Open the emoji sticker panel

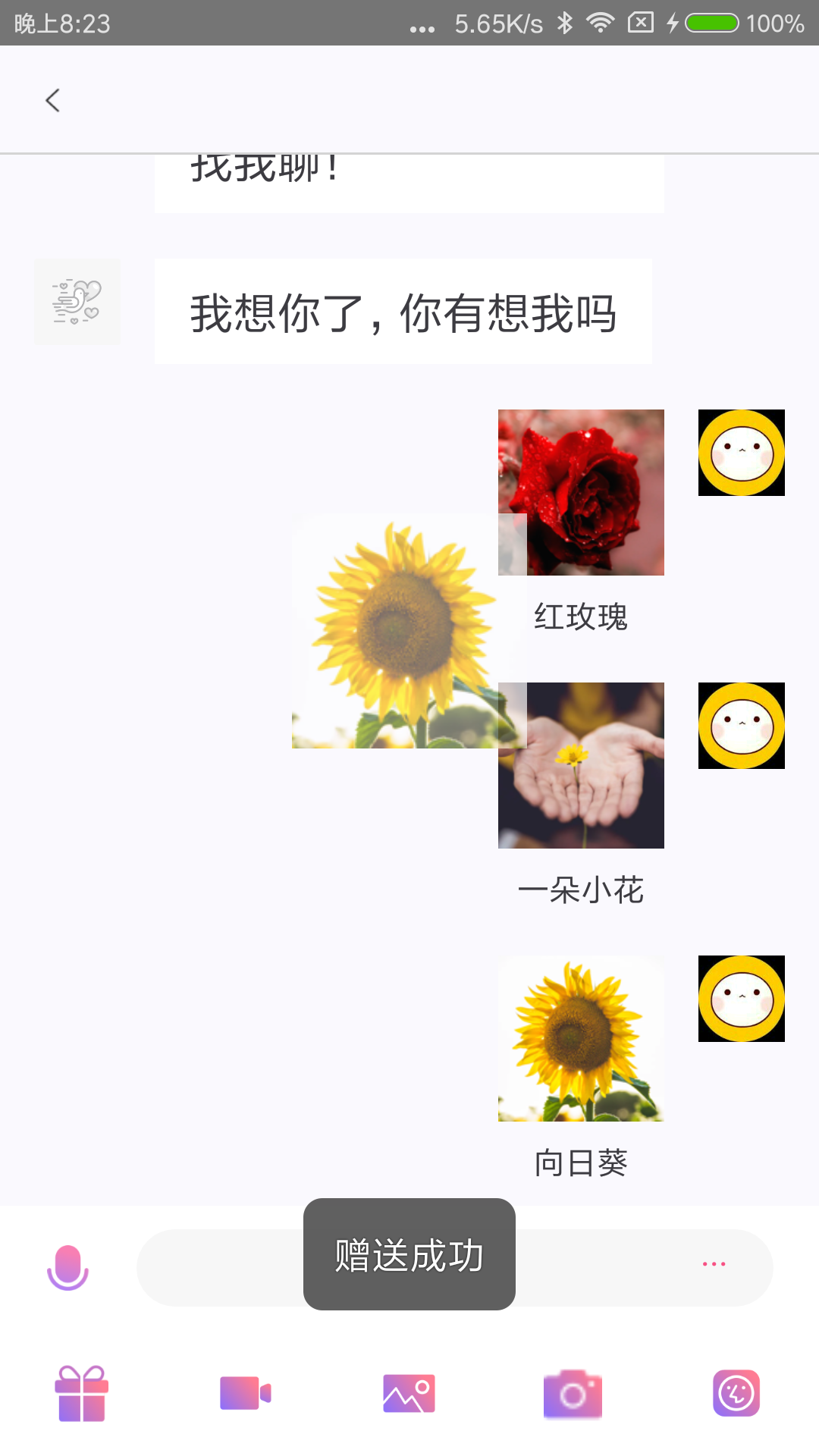tap(736, 1394)
